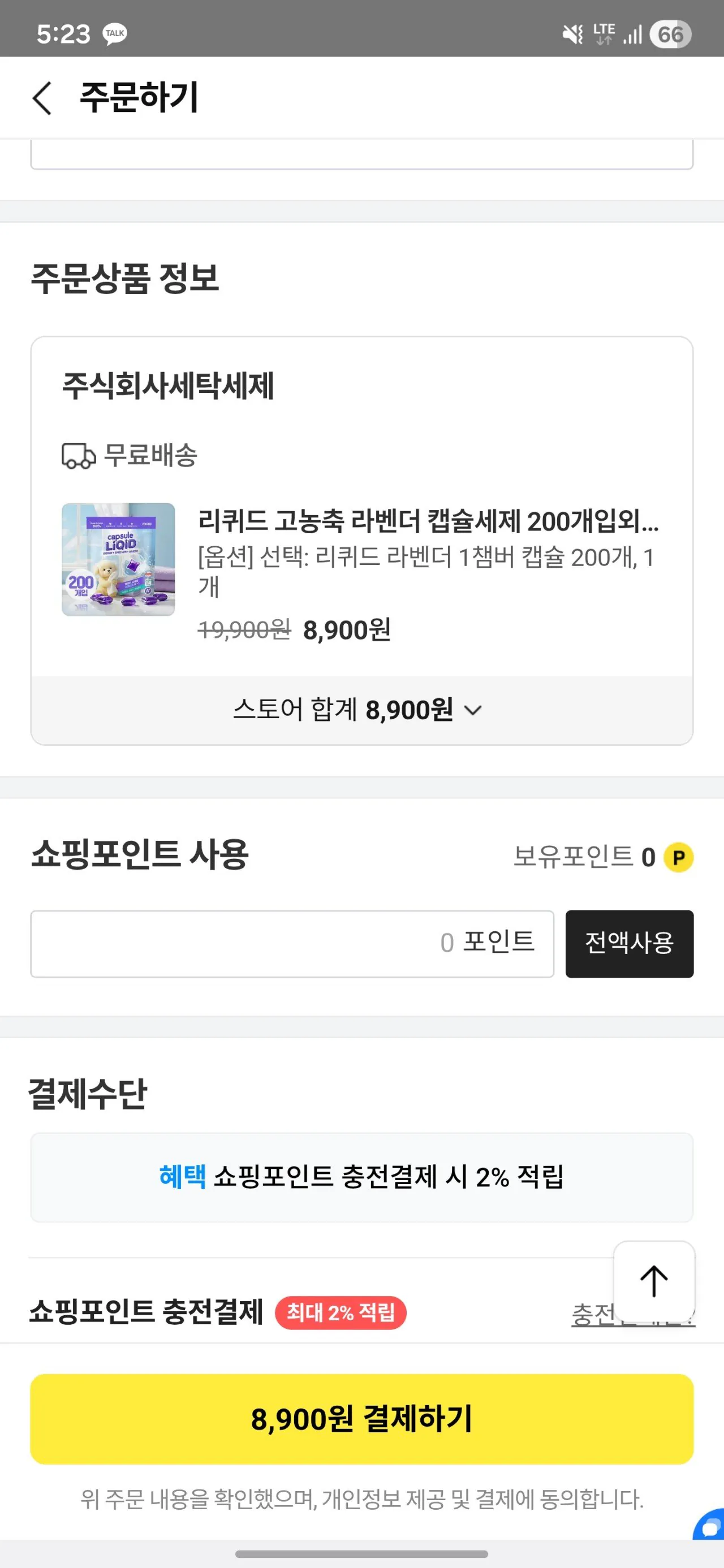Tap the 무료배송 delivery truck icon
724x1568 pixels.
coord(78,455)
